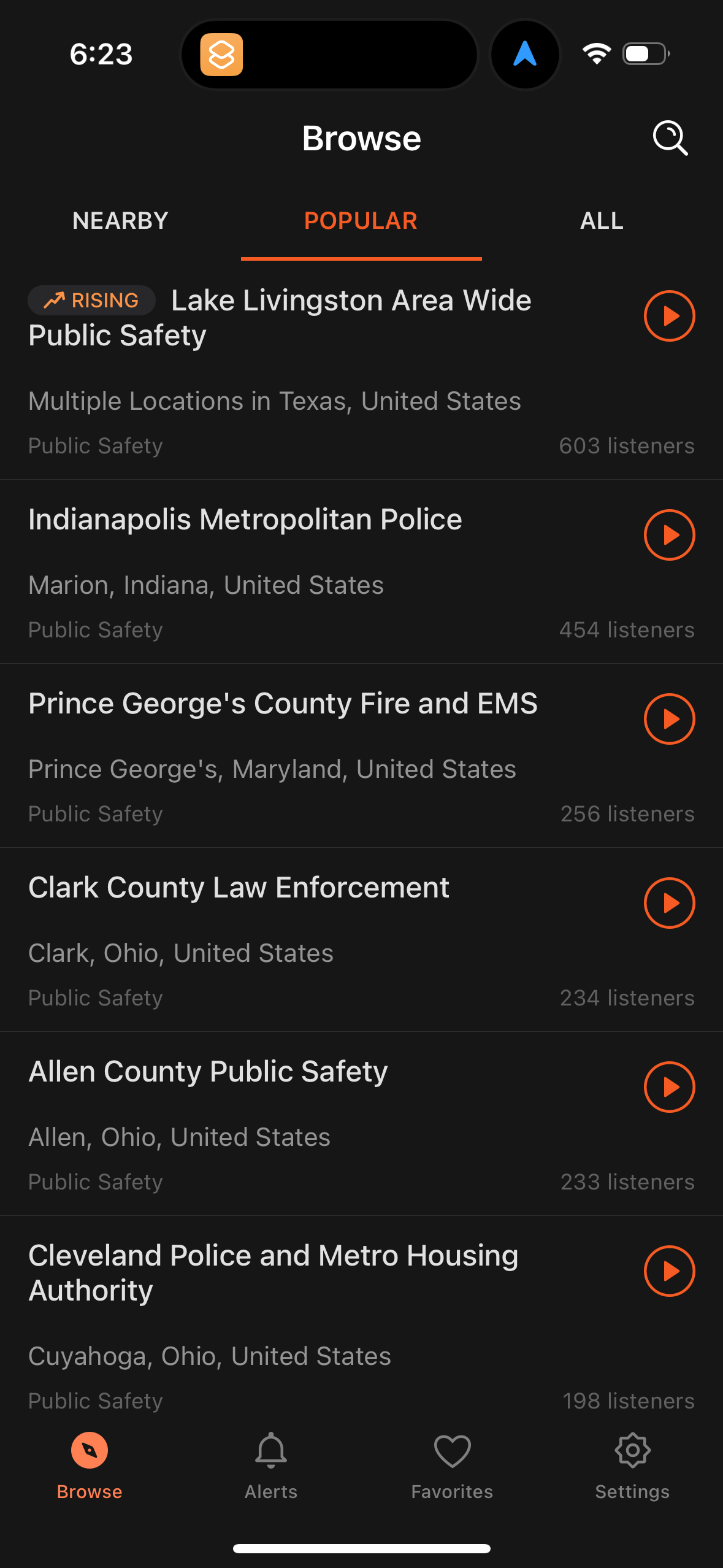Image resolution: width=723 pixels, height=1568 pixels.
Task: Open the search icon
Action: pos(670,138)
